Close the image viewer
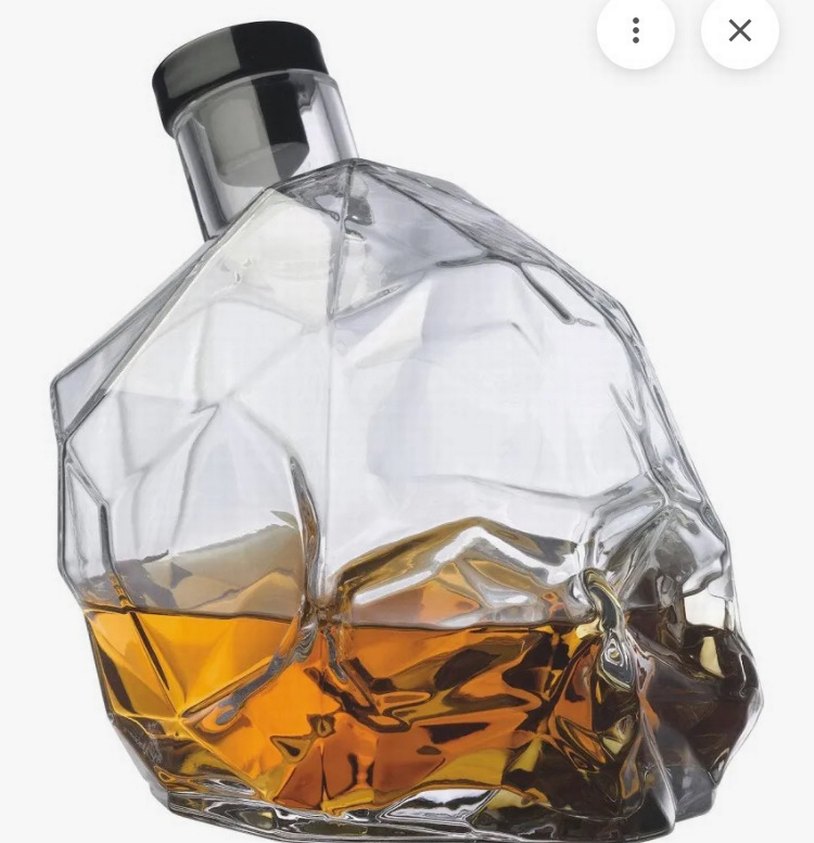The width and height of the screenshot is (814, 843). point(740,30)
